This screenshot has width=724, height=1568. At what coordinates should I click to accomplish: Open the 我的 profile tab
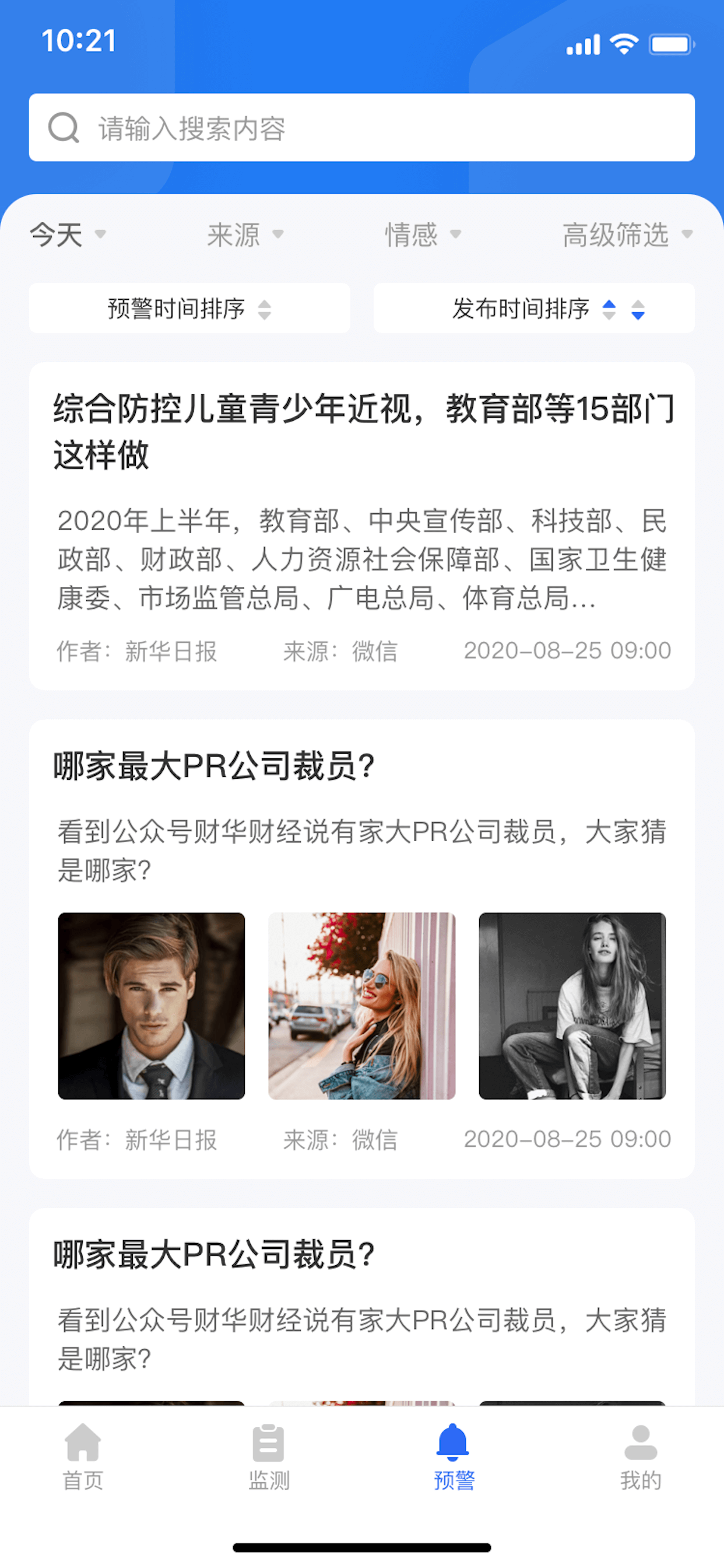(640, 1456)
